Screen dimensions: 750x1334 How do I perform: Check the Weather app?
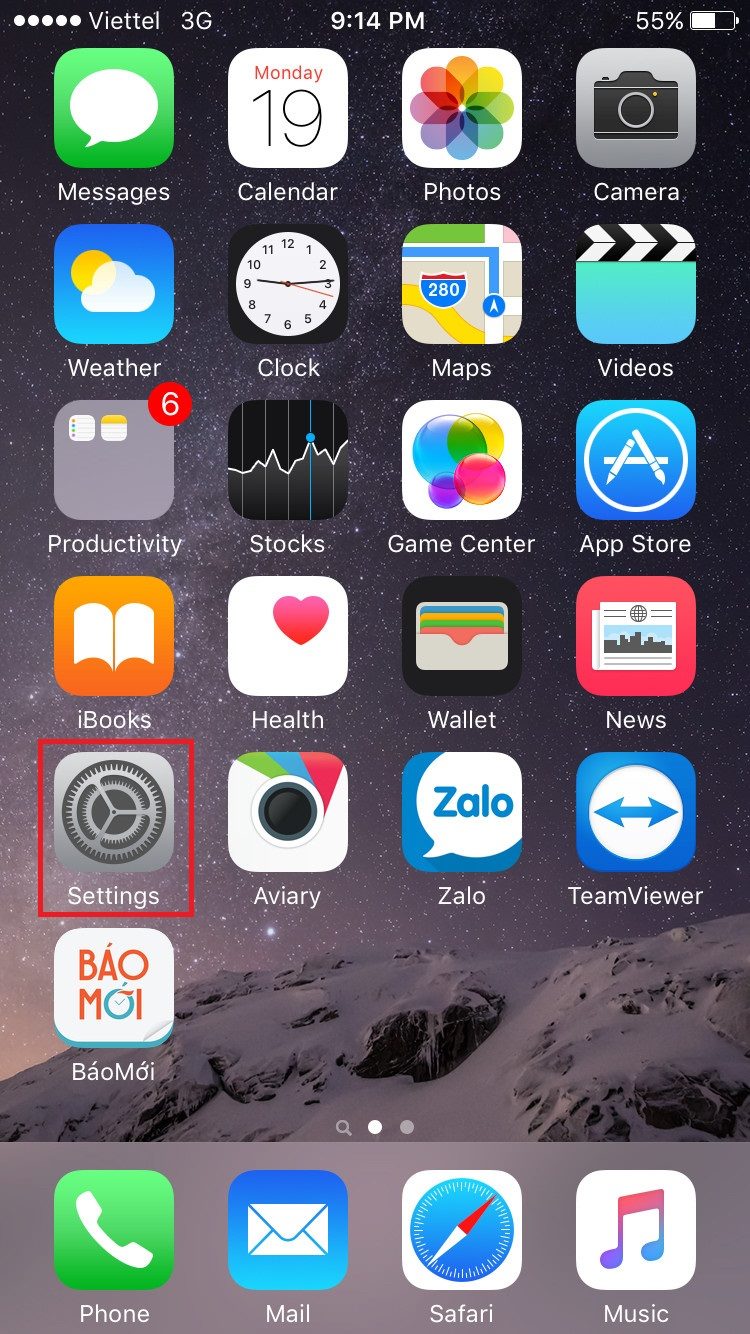[114, 284]
